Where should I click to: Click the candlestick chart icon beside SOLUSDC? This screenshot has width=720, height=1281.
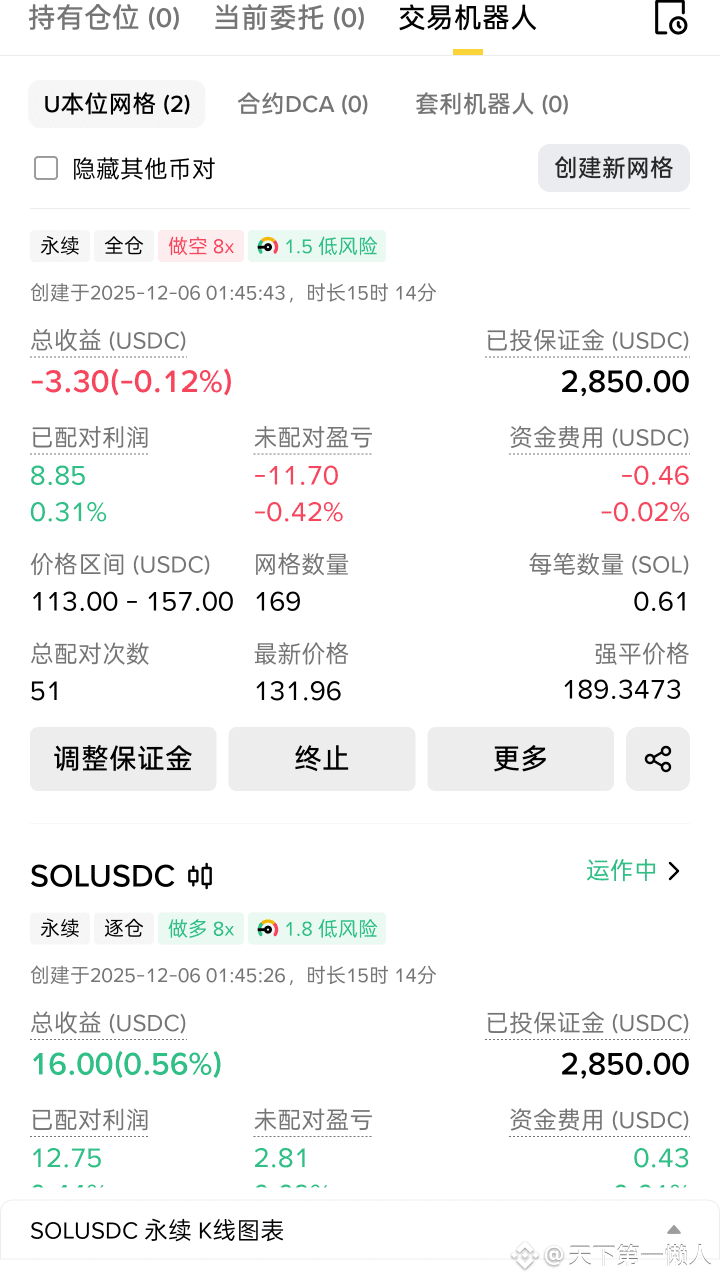point(198,876)
